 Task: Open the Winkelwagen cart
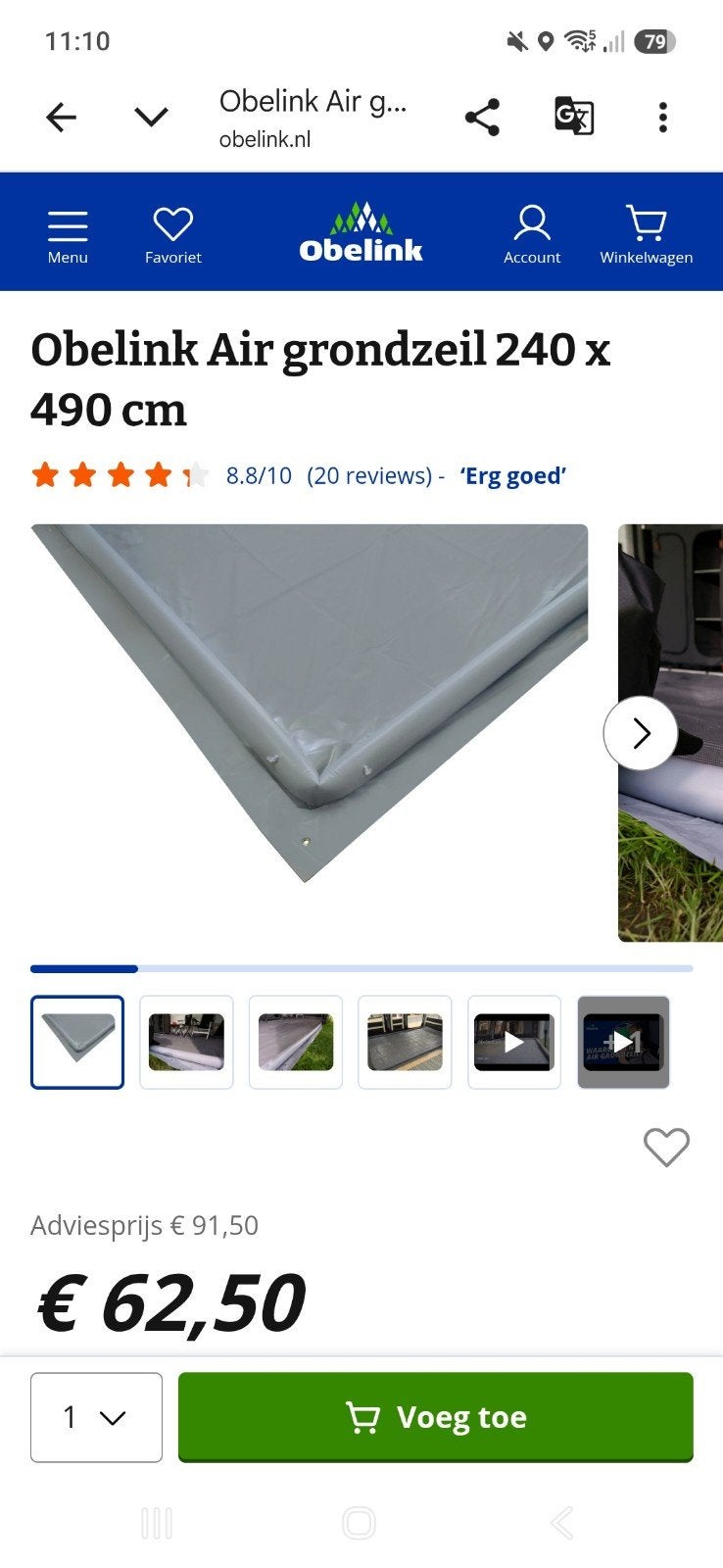tap(647, 236)
